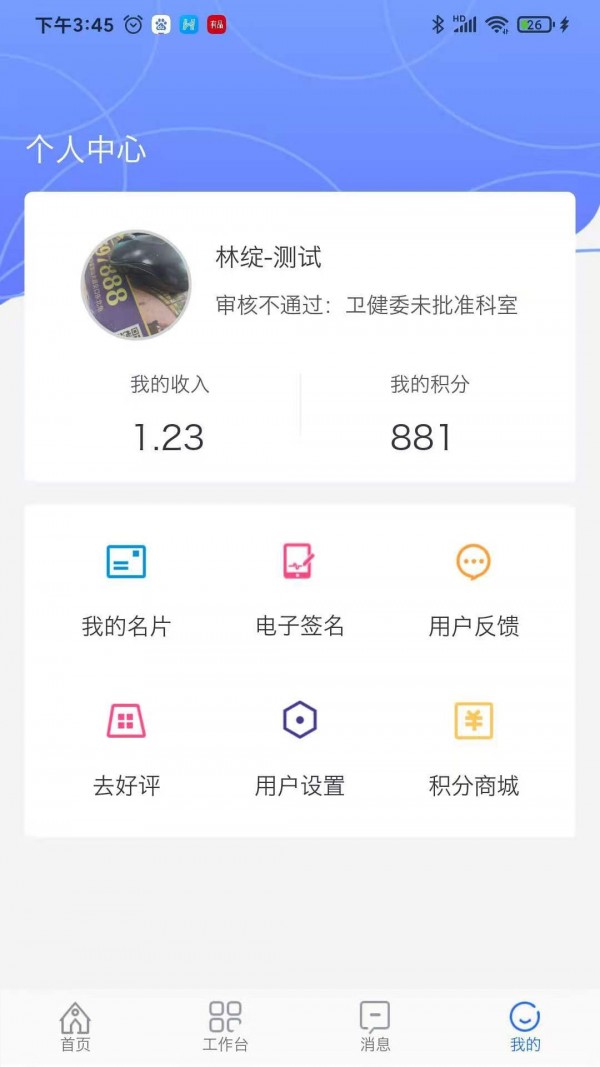This screenshot has width=600, height=1067.
Task: View 我的收入 income details
Action: [x=169, y=414]
